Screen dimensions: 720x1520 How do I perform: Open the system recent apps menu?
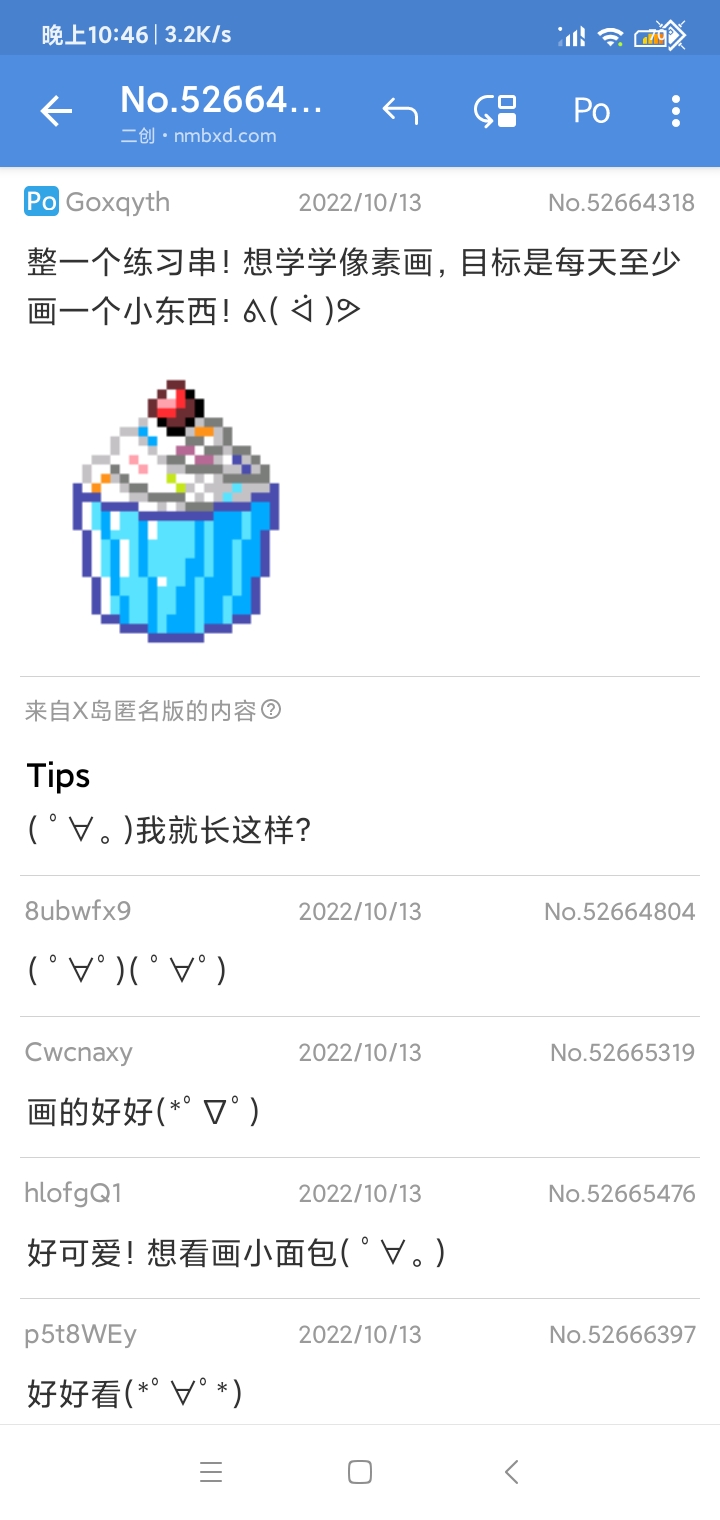pos(210,1472)
